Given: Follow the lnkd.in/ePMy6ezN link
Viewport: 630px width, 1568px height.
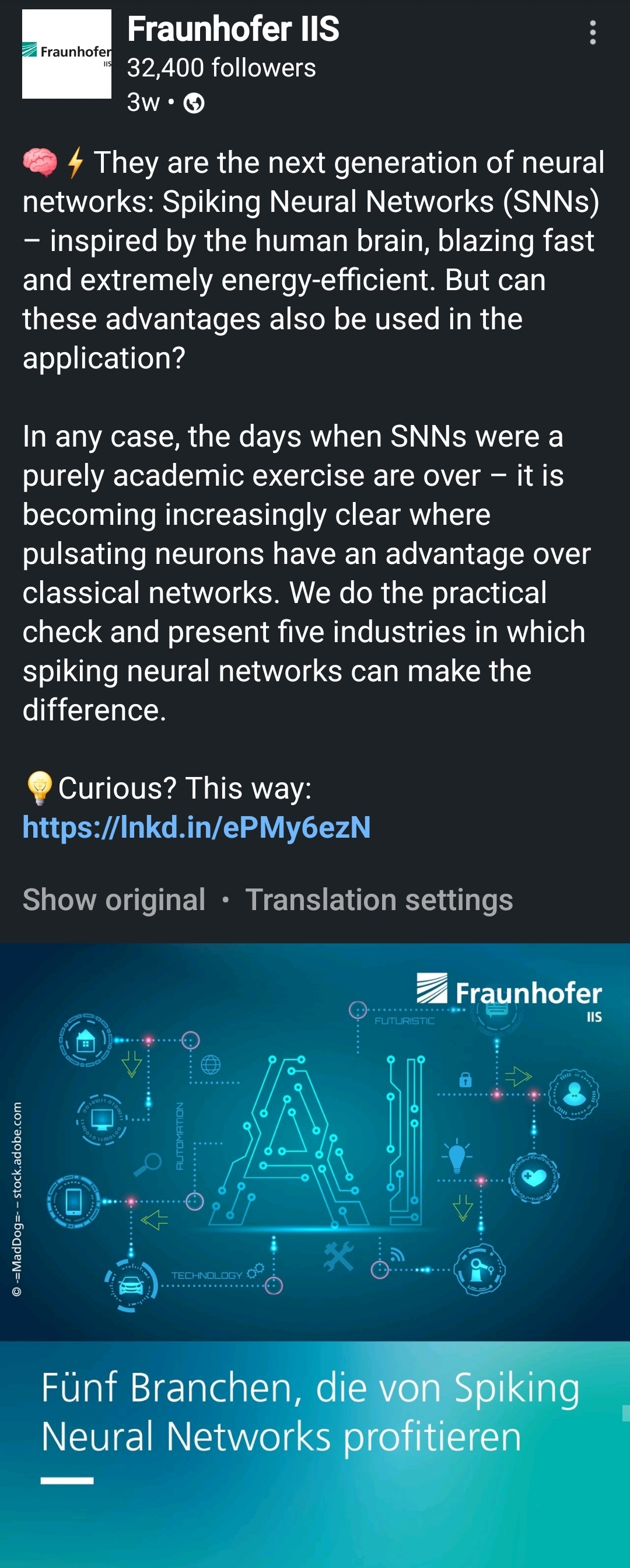Looking at the screenshot, I should [197, 827].
